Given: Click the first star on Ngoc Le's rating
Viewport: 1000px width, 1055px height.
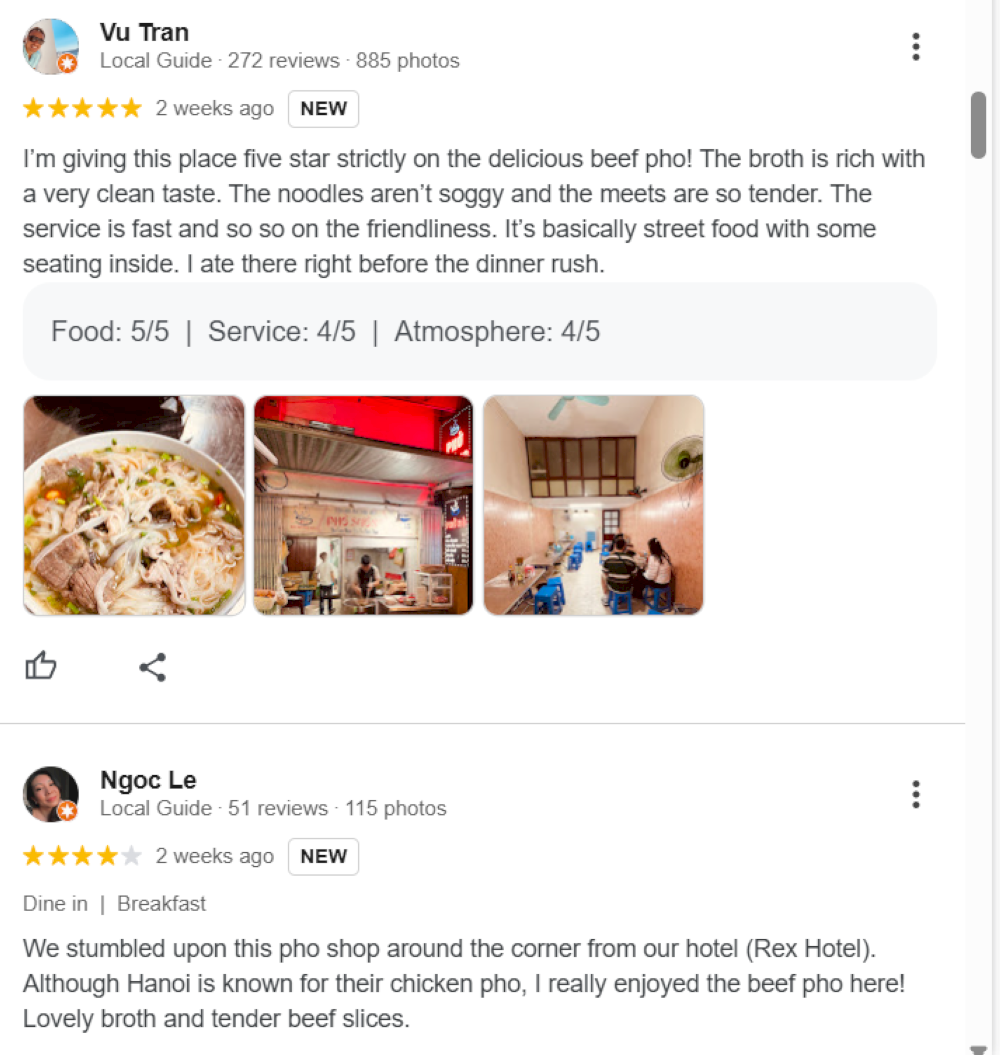Looking at the screenshot, I should pyautogui.click(x=34, y=855).
